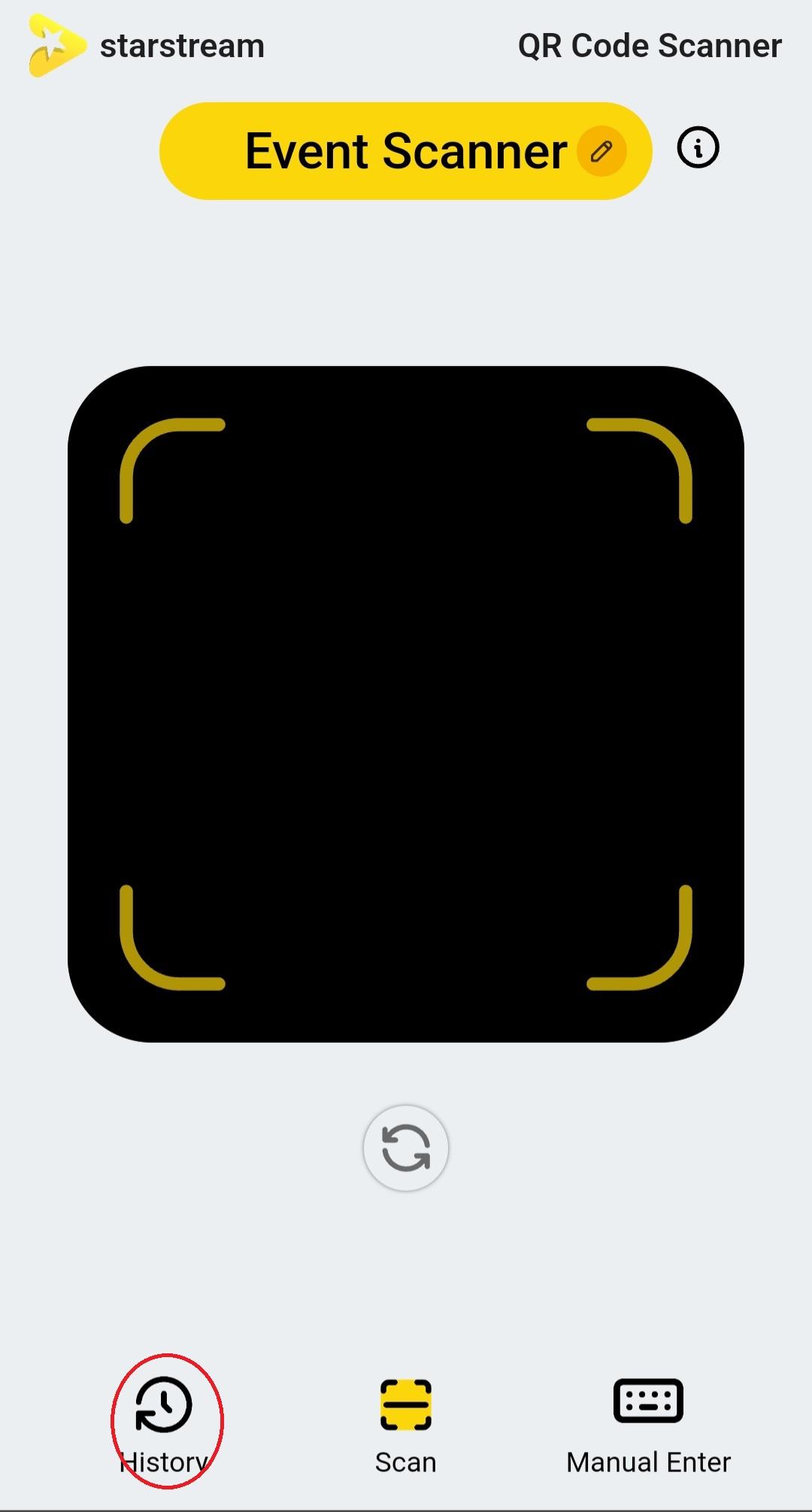The width and height of the screenshot is (812, 1512).
Task: Open the History tab
Action: (165, 1425)
